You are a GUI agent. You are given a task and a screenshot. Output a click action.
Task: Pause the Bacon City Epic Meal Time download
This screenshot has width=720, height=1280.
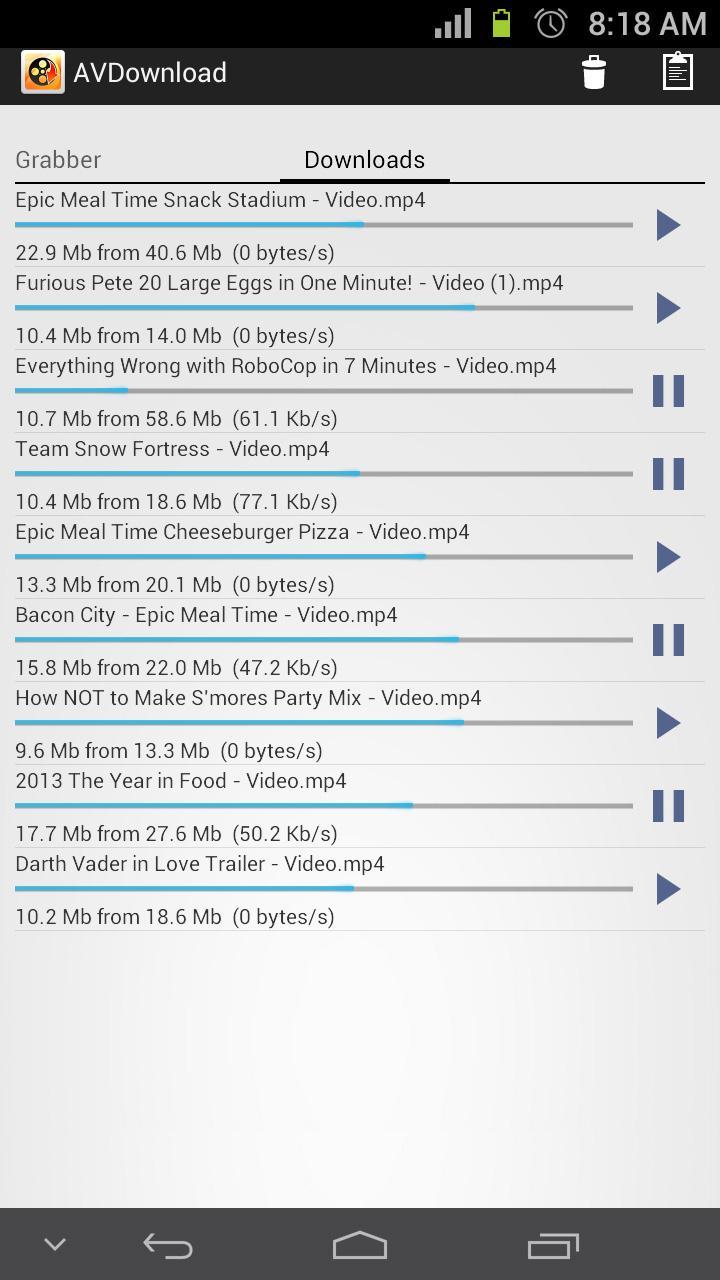(668, 639)
